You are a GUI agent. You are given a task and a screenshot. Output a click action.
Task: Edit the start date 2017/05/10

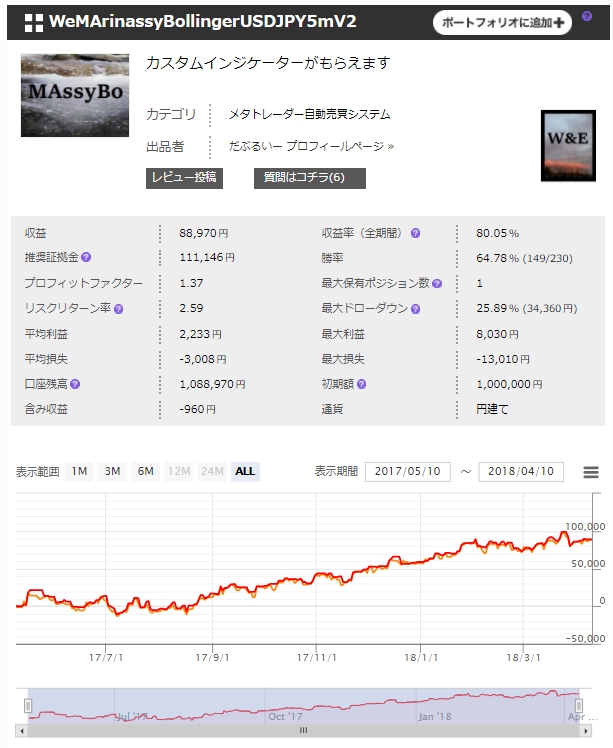[407, 472]
